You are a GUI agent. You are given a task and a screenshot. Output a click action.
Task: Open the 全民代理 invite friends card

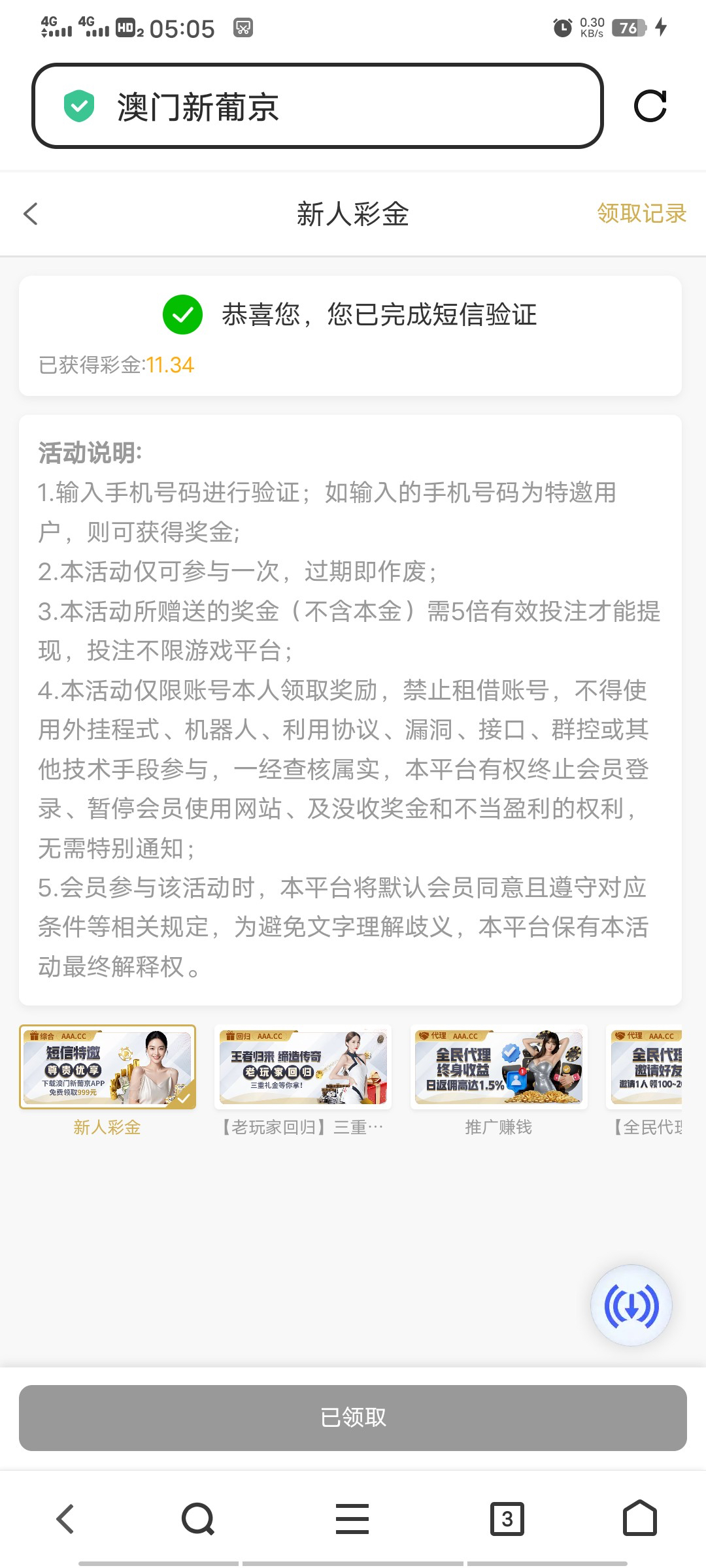click(647, 1068)
